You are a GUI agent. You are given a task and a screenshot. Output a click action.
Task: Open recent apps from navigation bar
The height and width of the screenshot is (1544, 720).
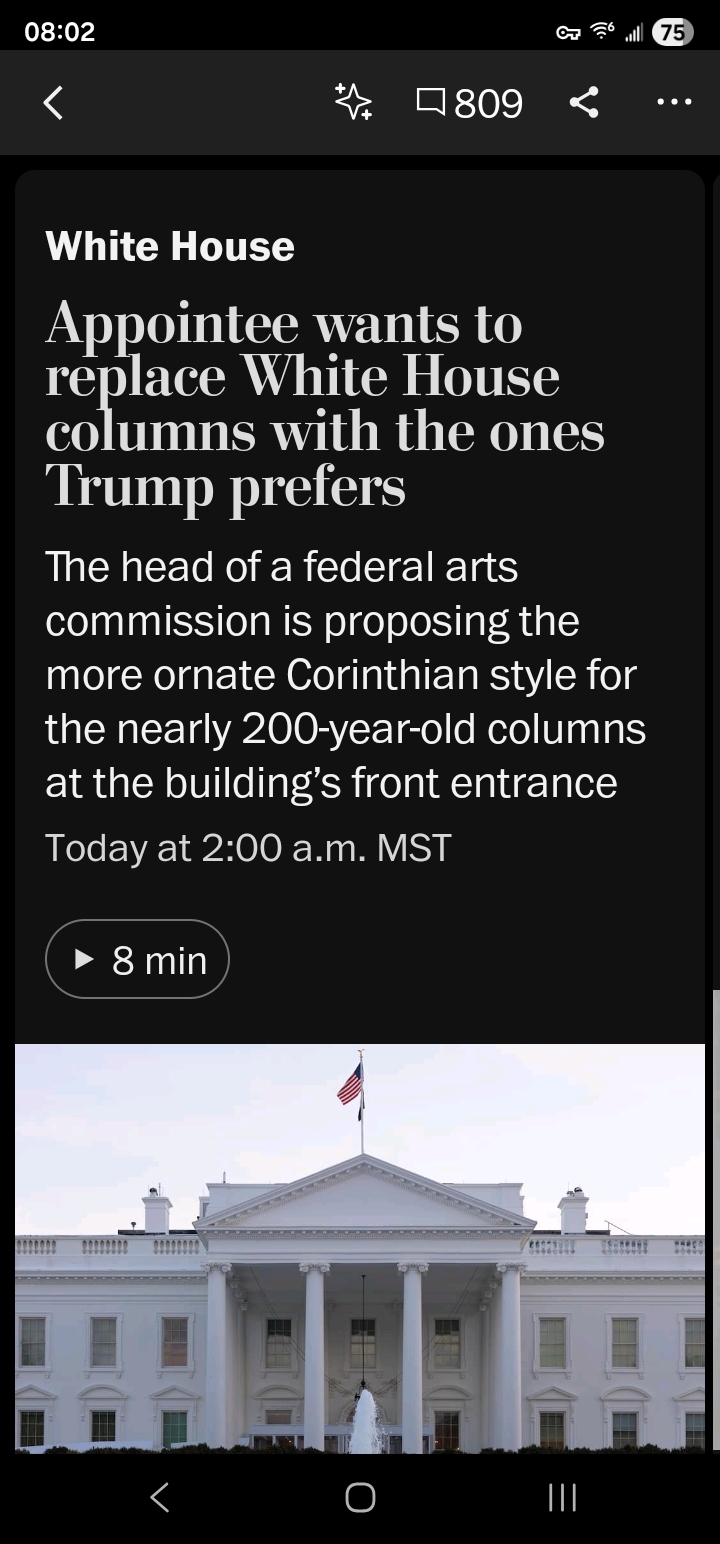[x=563, y=1496]
